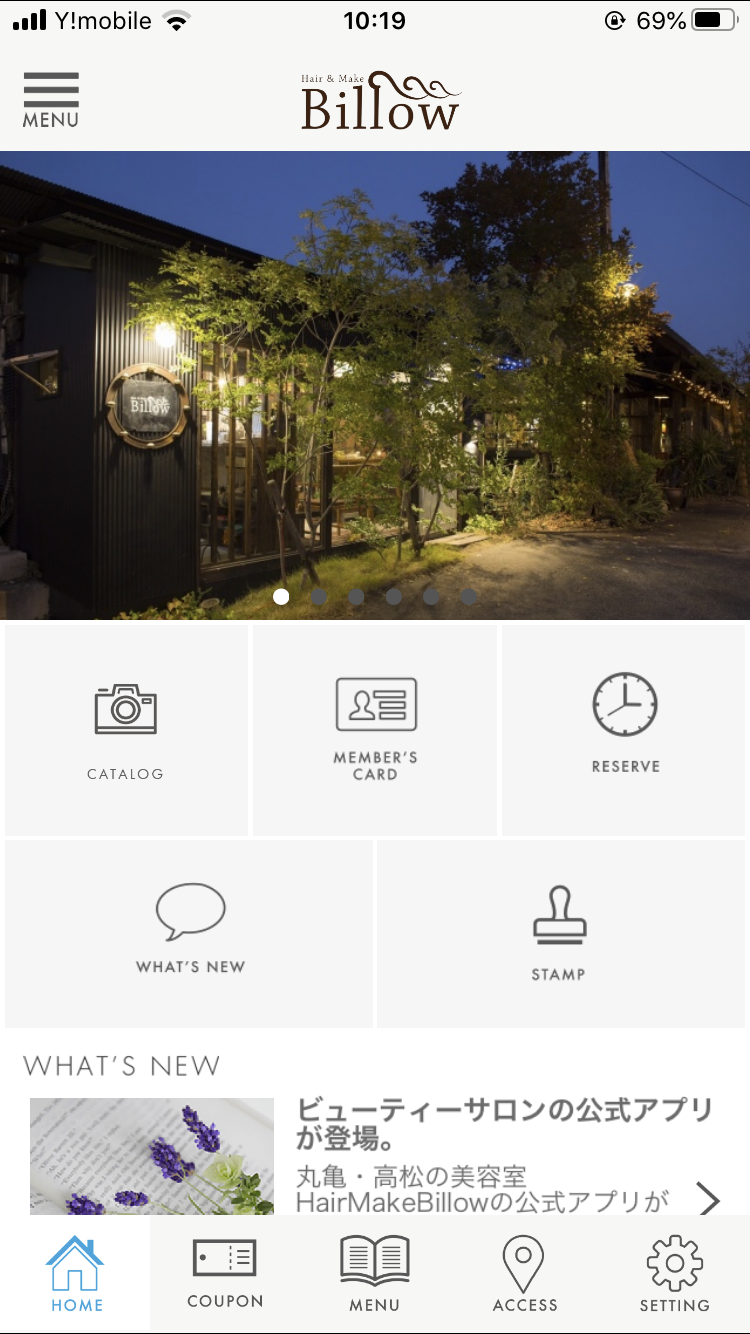
Task: Tap the salon exterior banner photo
Action: tap(375, 385)
